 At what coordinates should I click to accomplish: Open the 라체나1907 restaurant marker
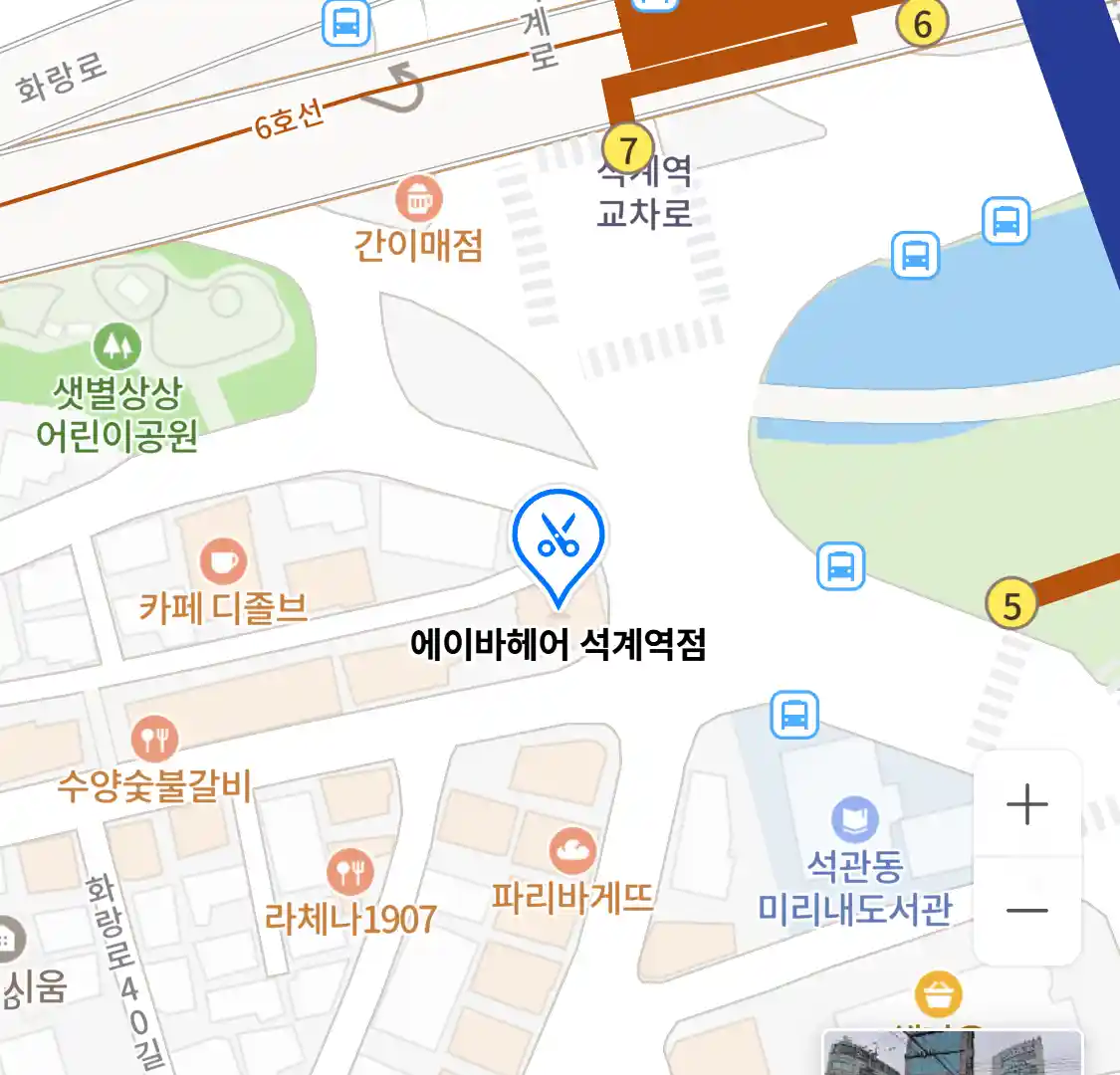pos(349,873)
